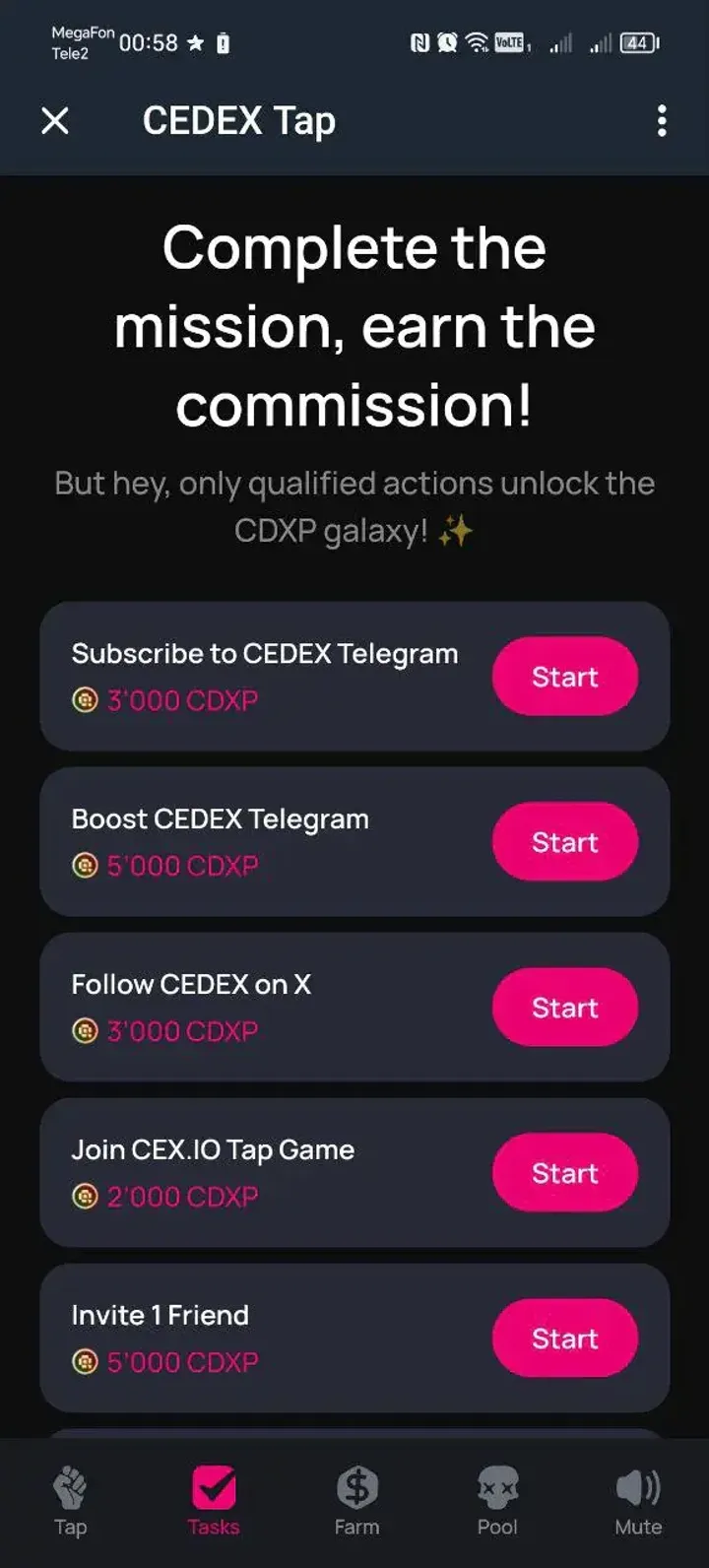Start the Boost CEDEX Telegram task

[x=564, y=841]
